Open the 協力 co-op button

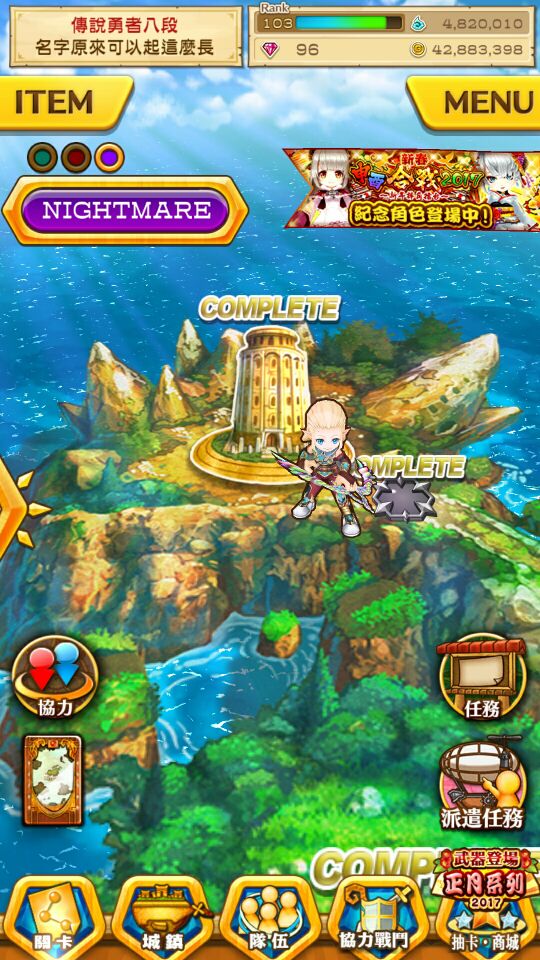pos(55,677)
